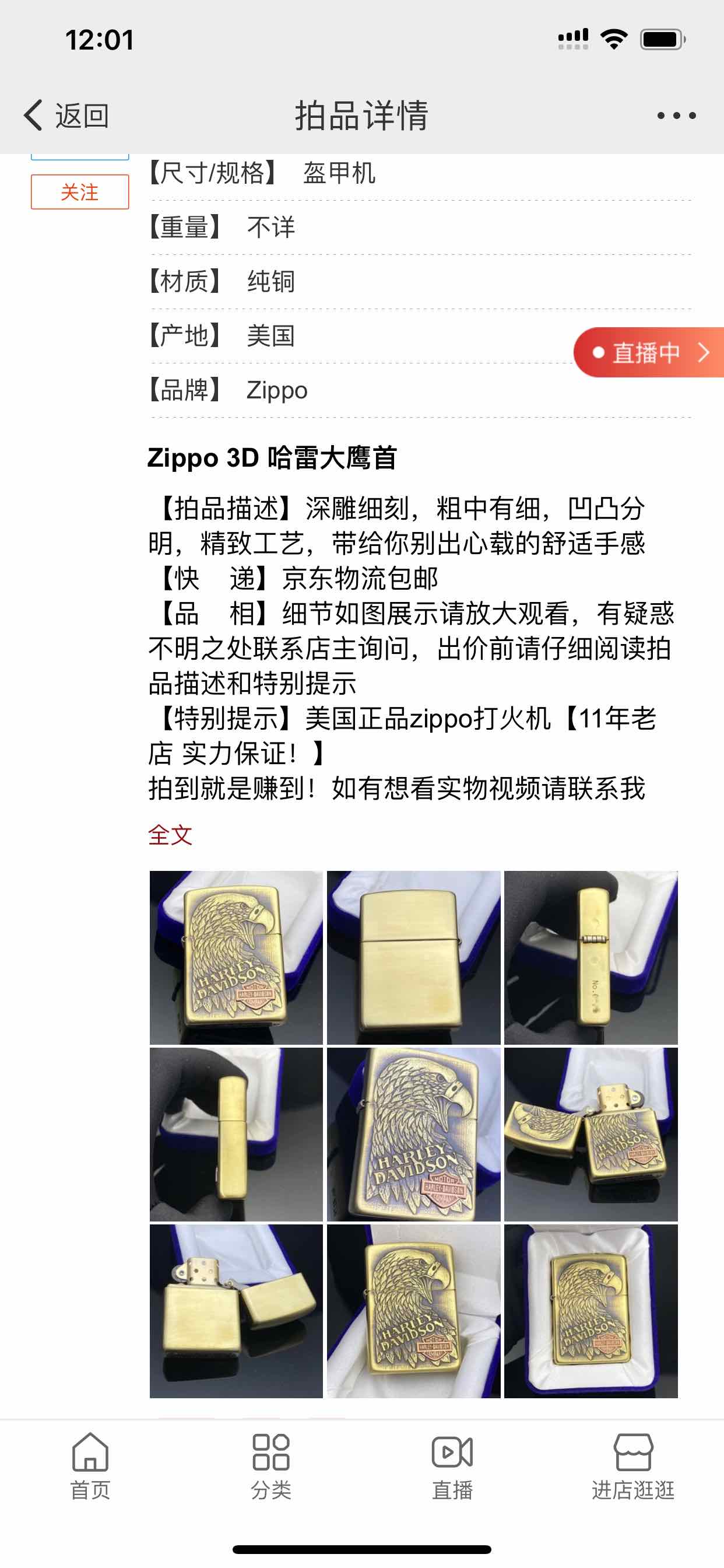The width and height of the screenshot is (724, 1568).
Task: Open photo of opened lighter's plain back
Action: pyautogui.click(x=236, y=1311)
